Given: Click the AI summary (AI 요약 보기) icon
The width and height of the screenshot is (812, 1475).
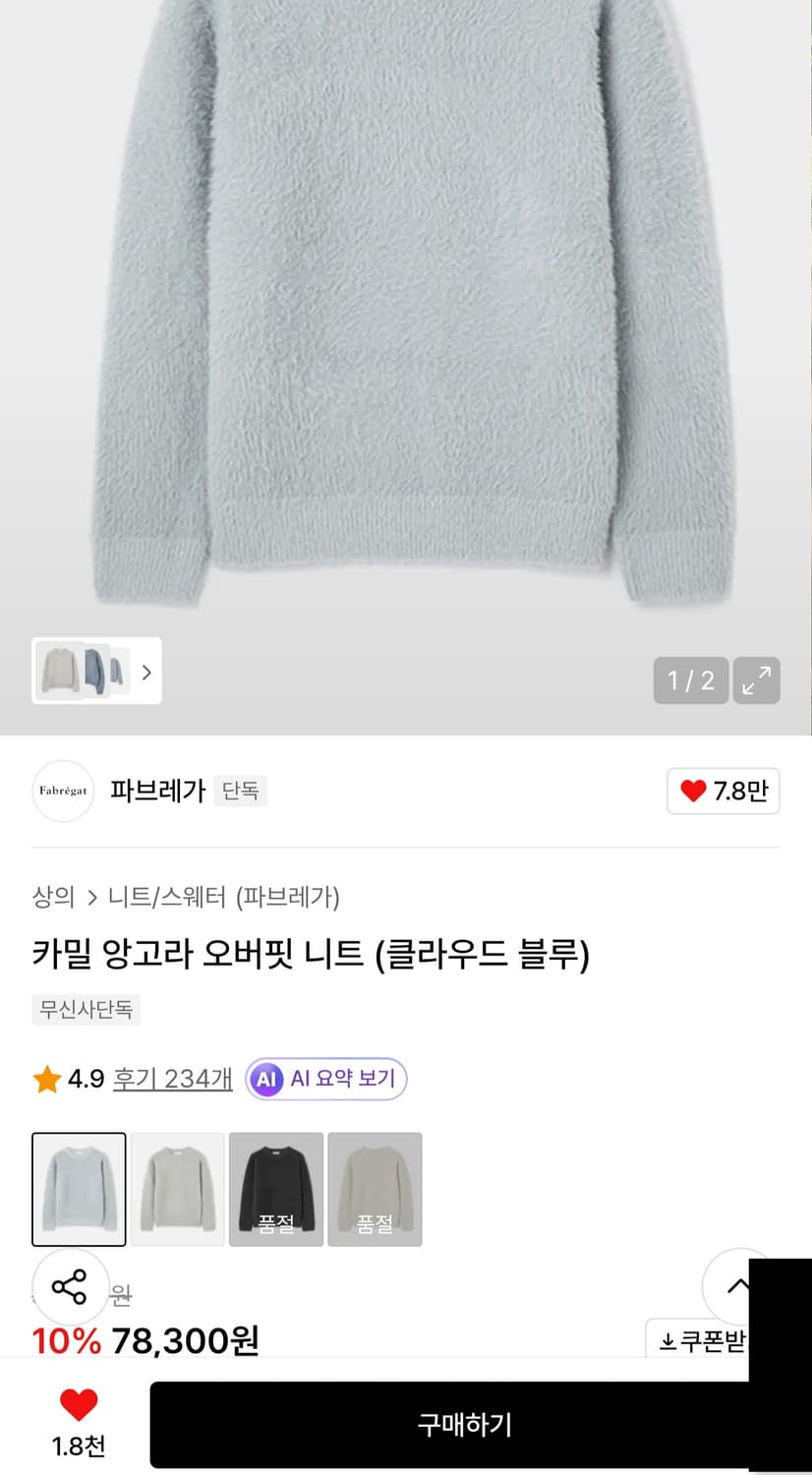Looking at the screenshot, I should [264, 1078].
